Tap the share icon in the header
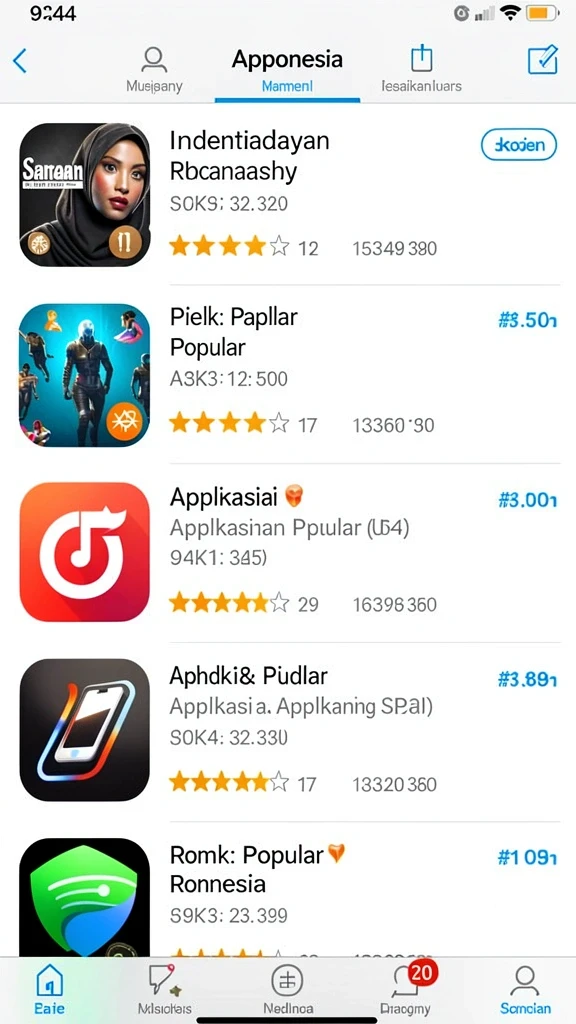Image resolution: width=576 pixels, height=1024 pixels. 421,59
